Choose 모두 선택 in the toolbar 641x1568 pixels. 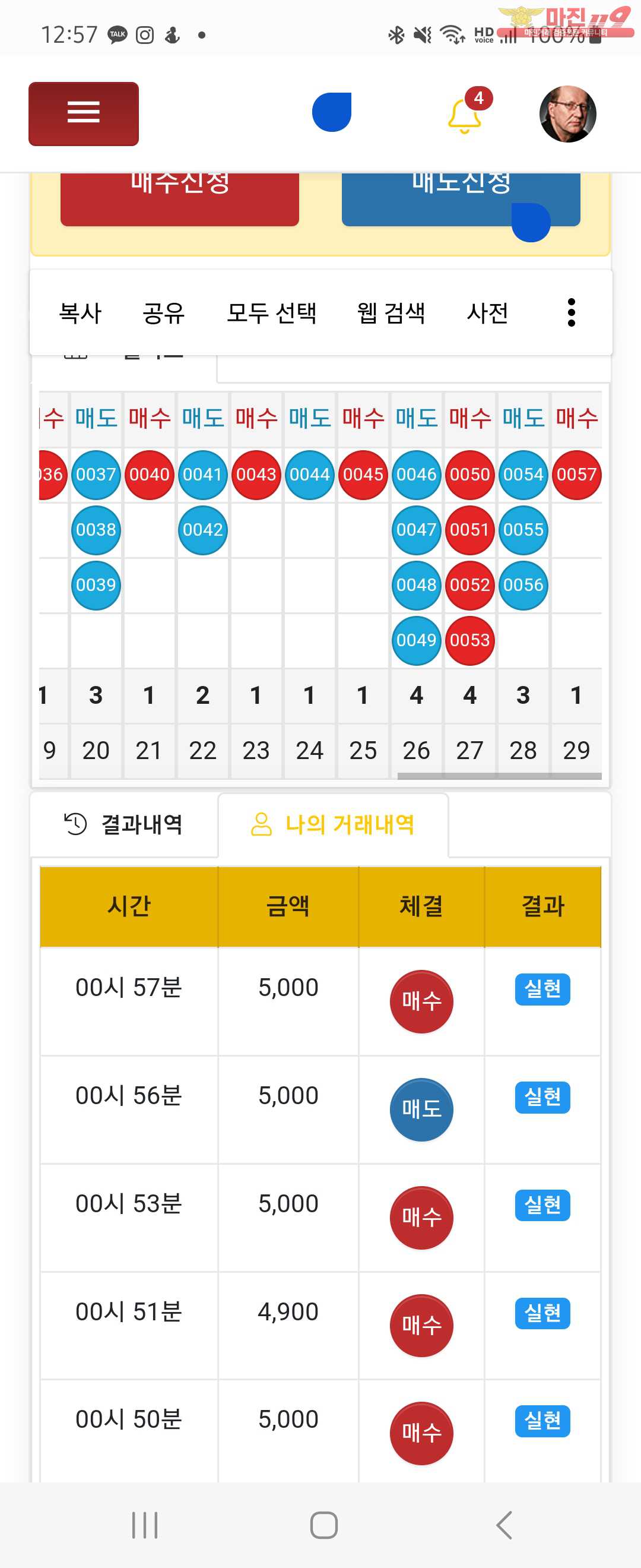pyautogui.click(x=271, y=313)
